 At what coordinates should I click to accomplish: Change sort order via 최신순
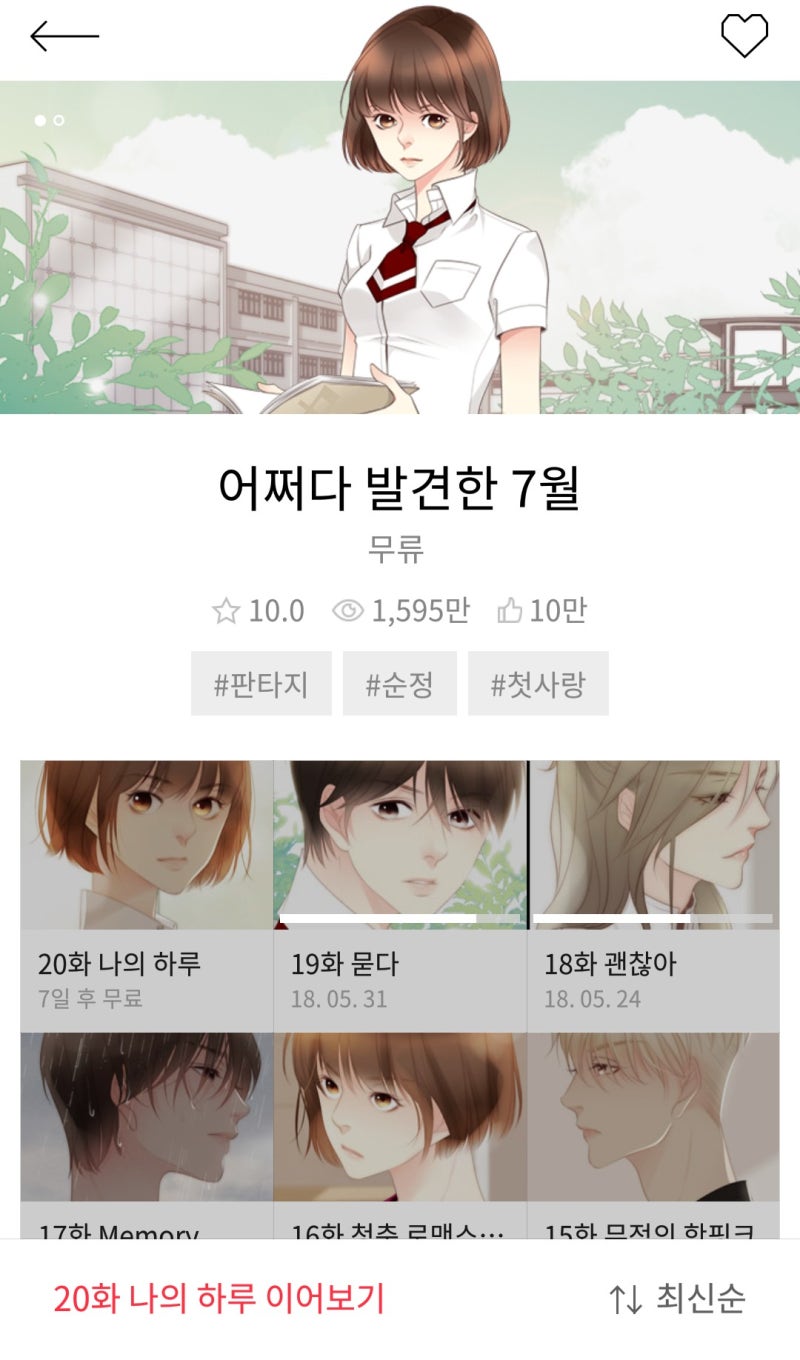[677, 1299]
